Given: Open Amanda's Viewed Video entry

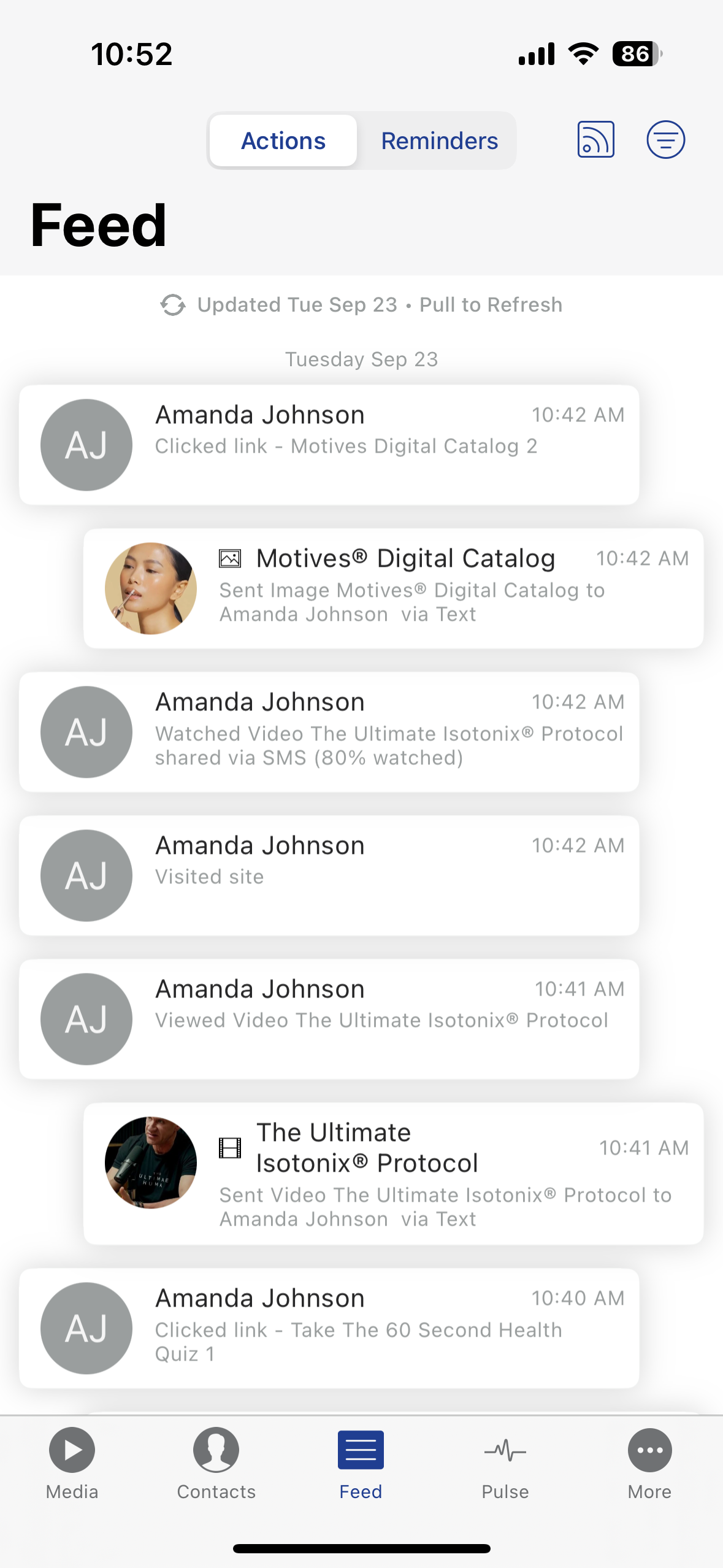Looking at the screenshot, I should 329,1019.
